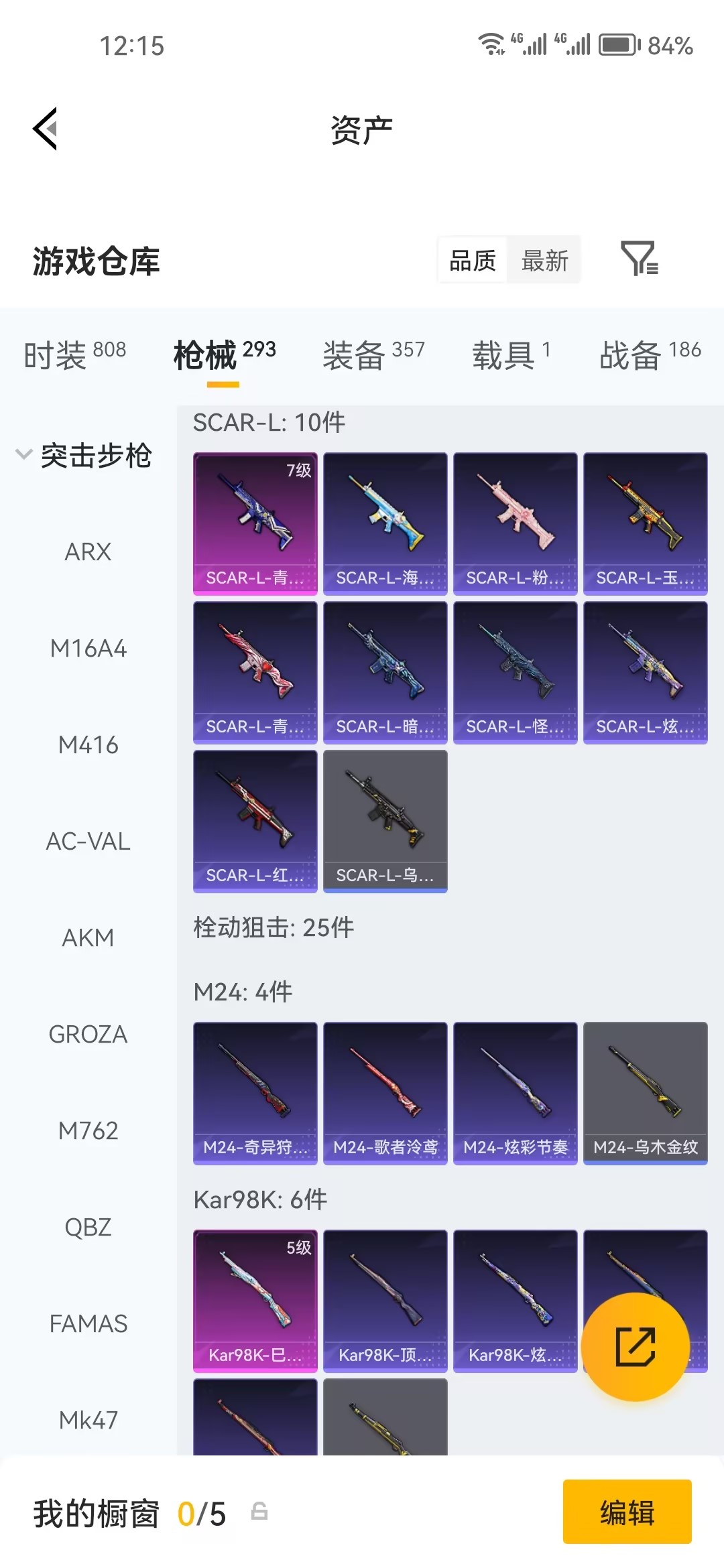Sort the warehouse by 品质

pyautogui.click(x=473, y=260)
